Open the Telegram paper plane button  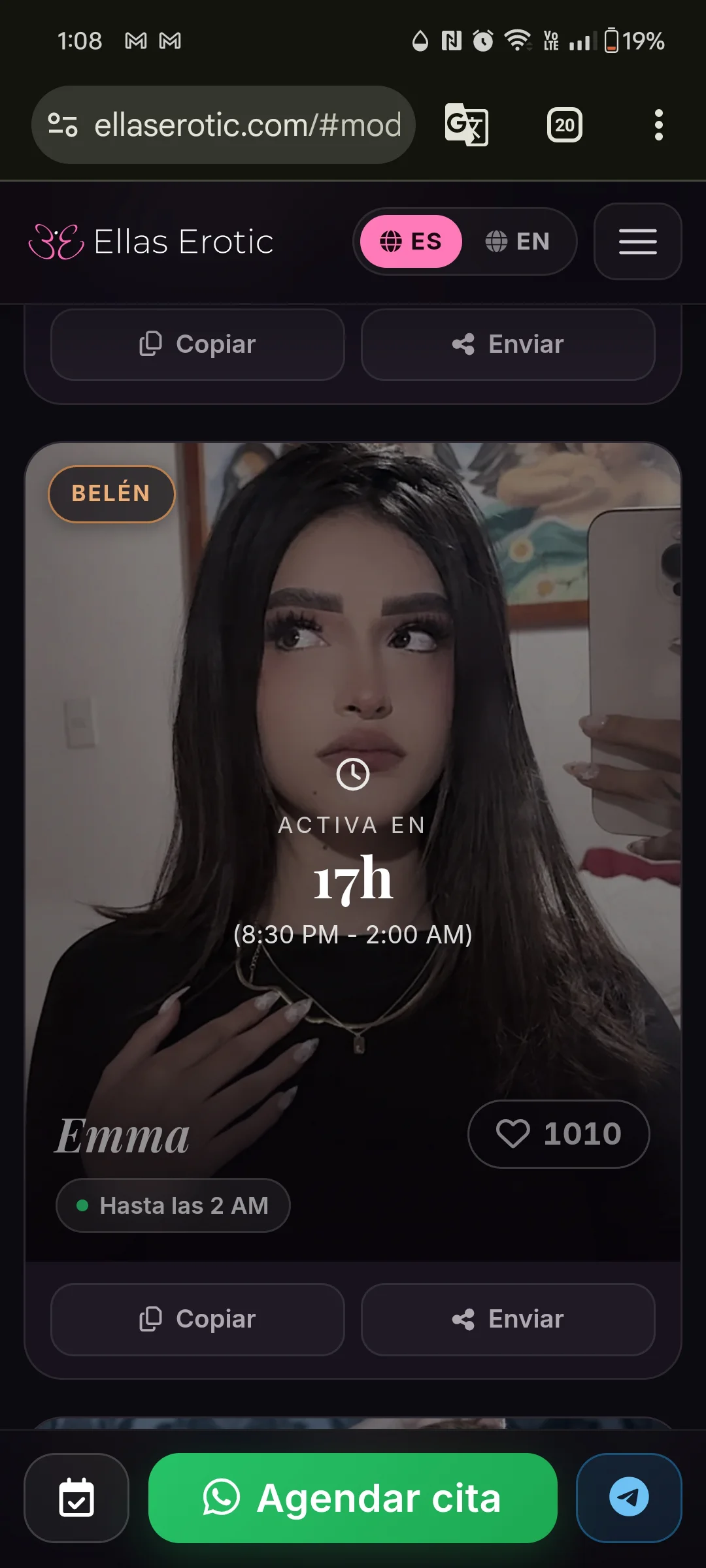pyautogui.click(x=629, y=1498)
